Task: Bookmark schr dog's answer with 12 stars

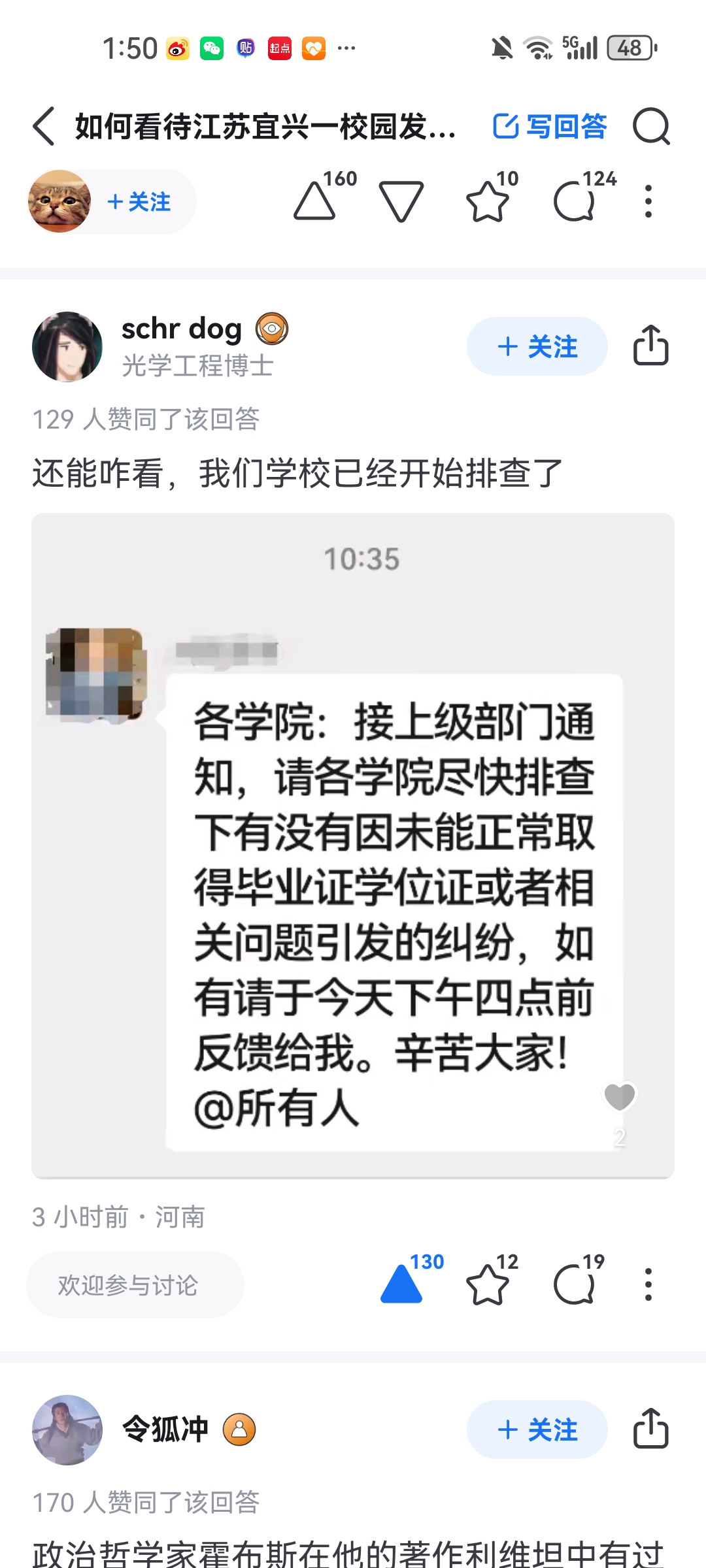Action: click(x=488, y=1284)
